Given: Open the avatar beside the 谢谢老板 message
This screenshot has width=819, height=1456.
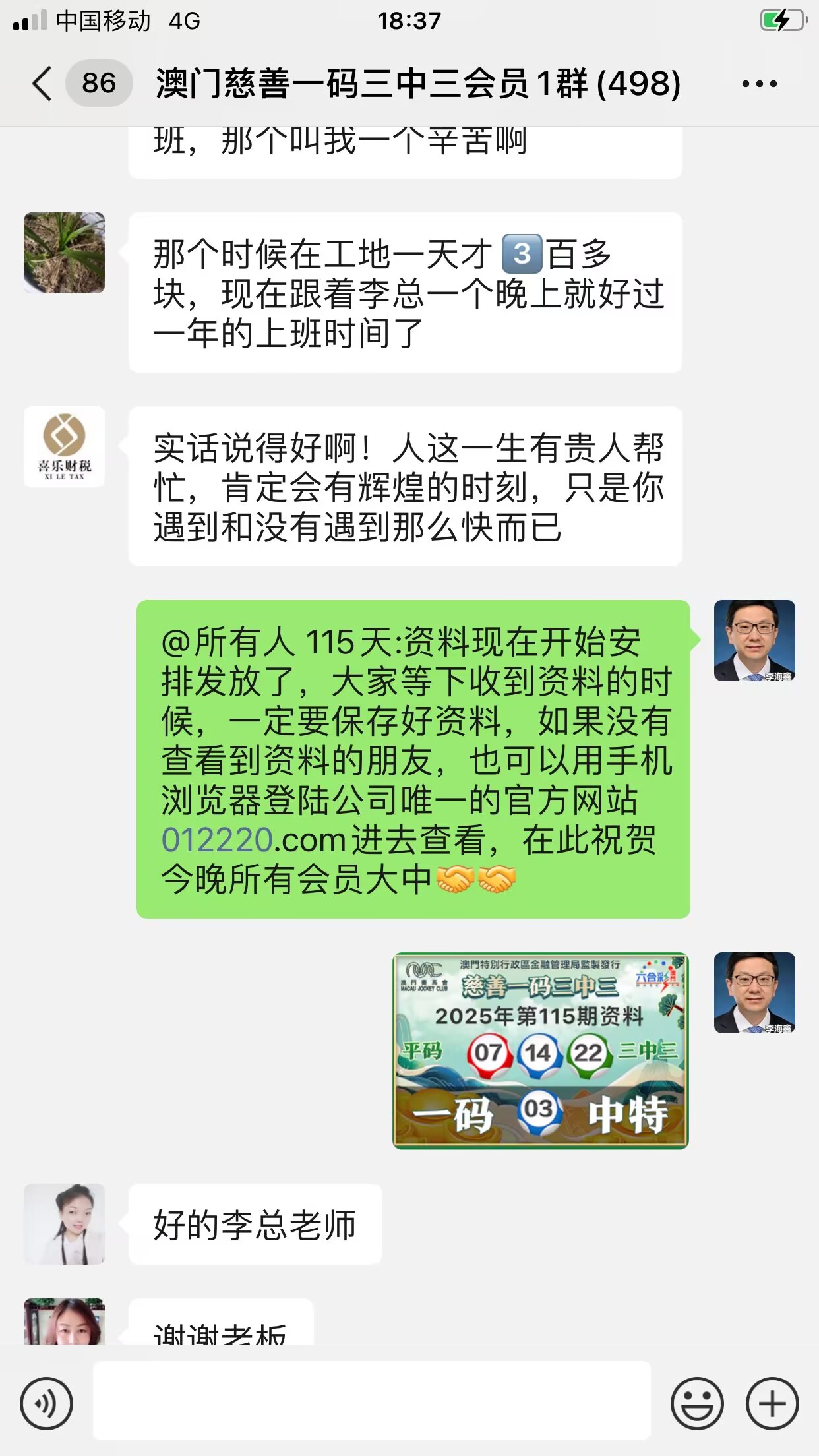Looking at the screenshot, I should 64,1322.
